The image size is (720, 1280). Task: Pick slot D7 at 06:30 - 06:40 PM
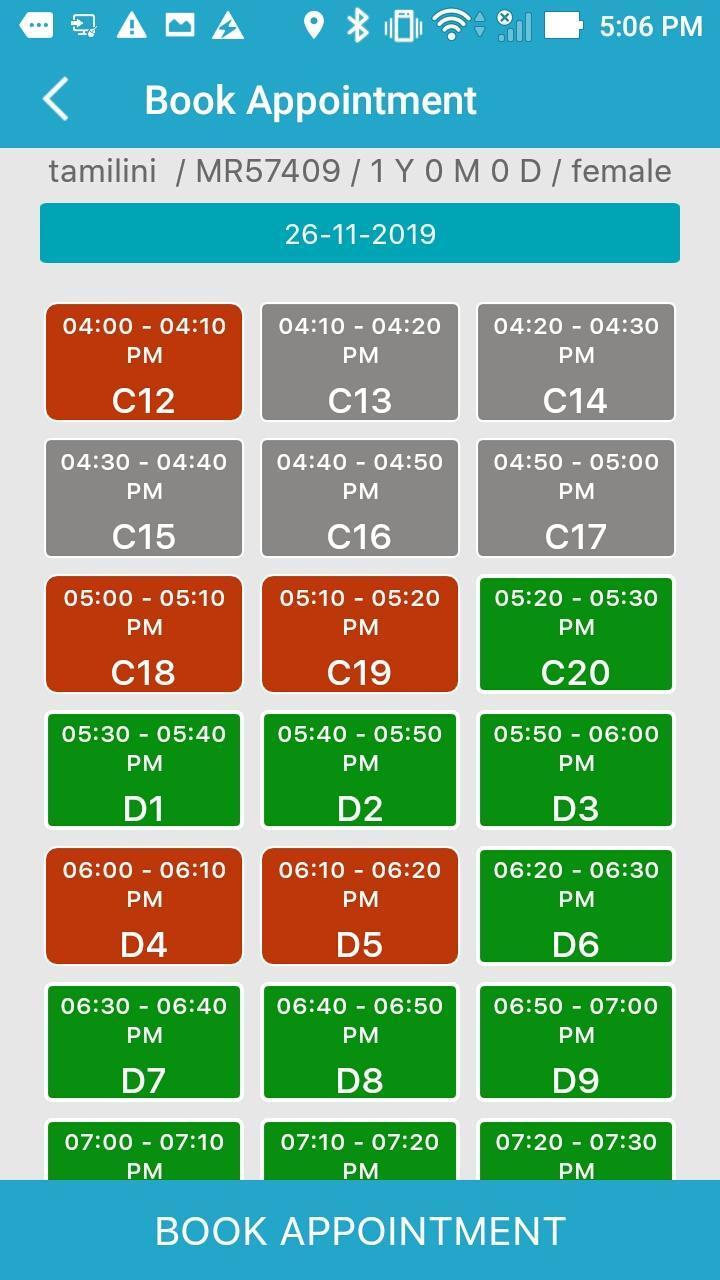pos(144,1042)
